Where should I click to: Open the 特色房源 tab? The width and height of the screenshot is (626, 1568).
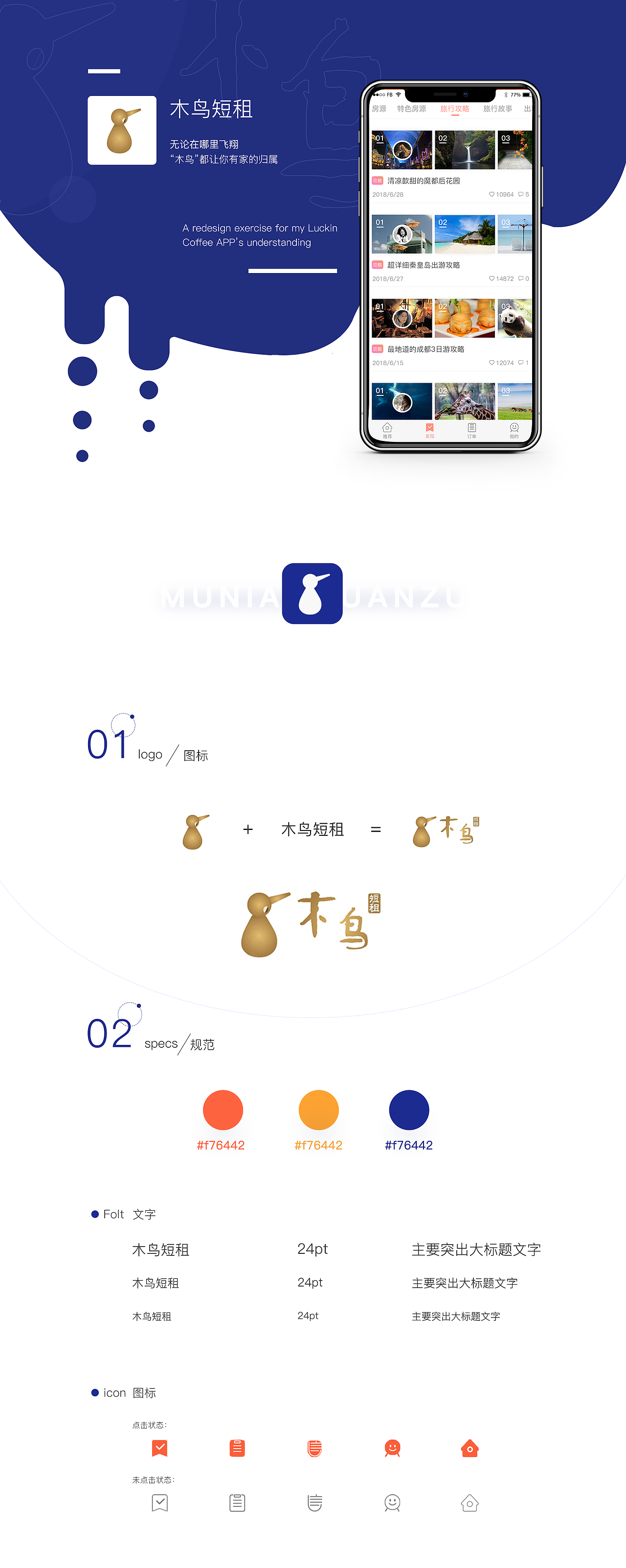pyautogui.click(x=412, y=109)
